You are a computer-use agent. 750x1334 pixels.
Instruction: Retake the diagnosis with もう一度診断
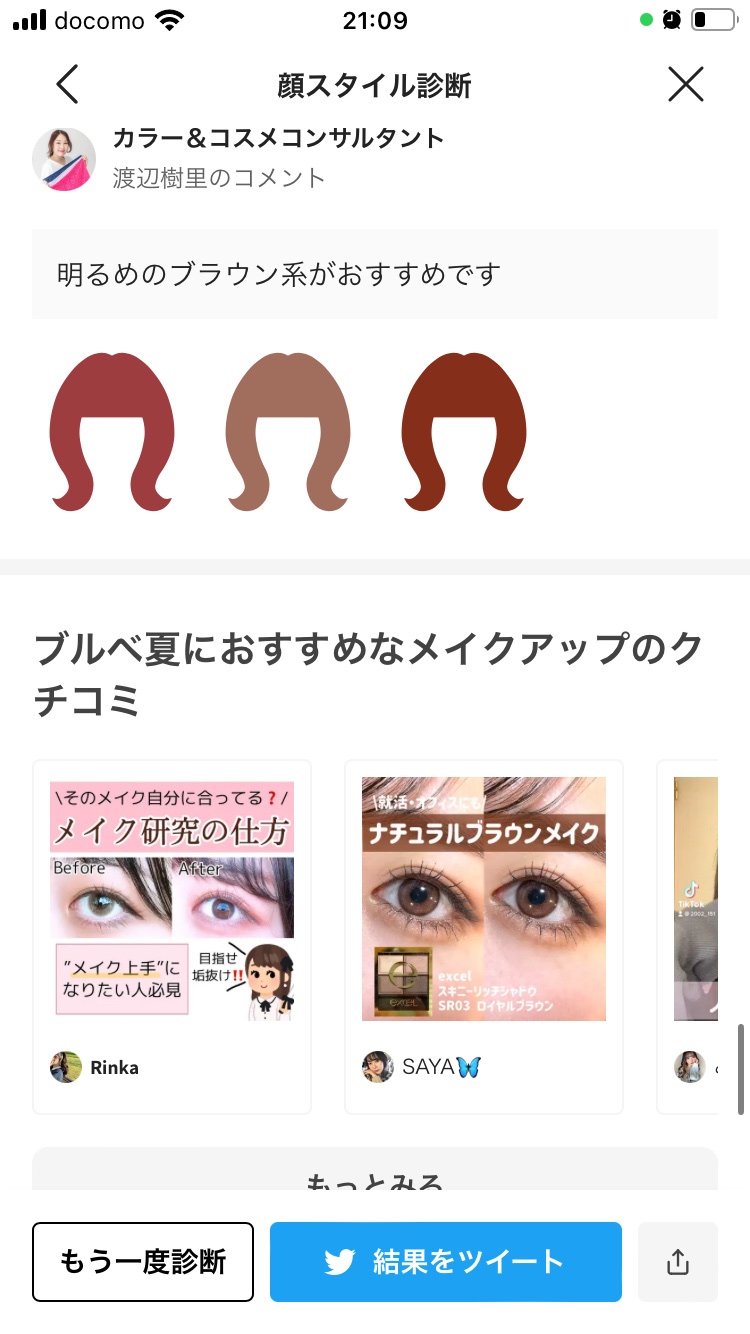143,1261
